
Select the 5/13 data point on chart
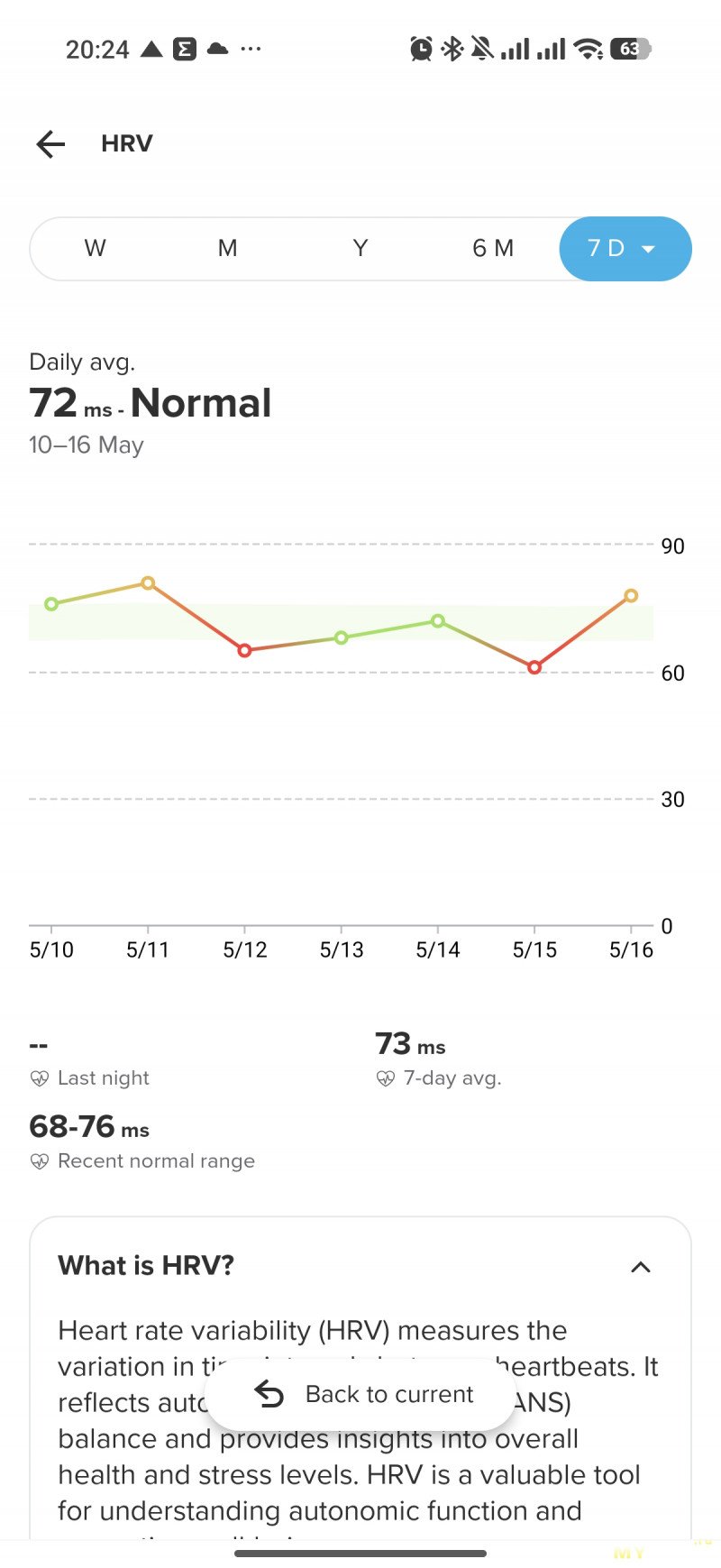[x=342, y=637]
